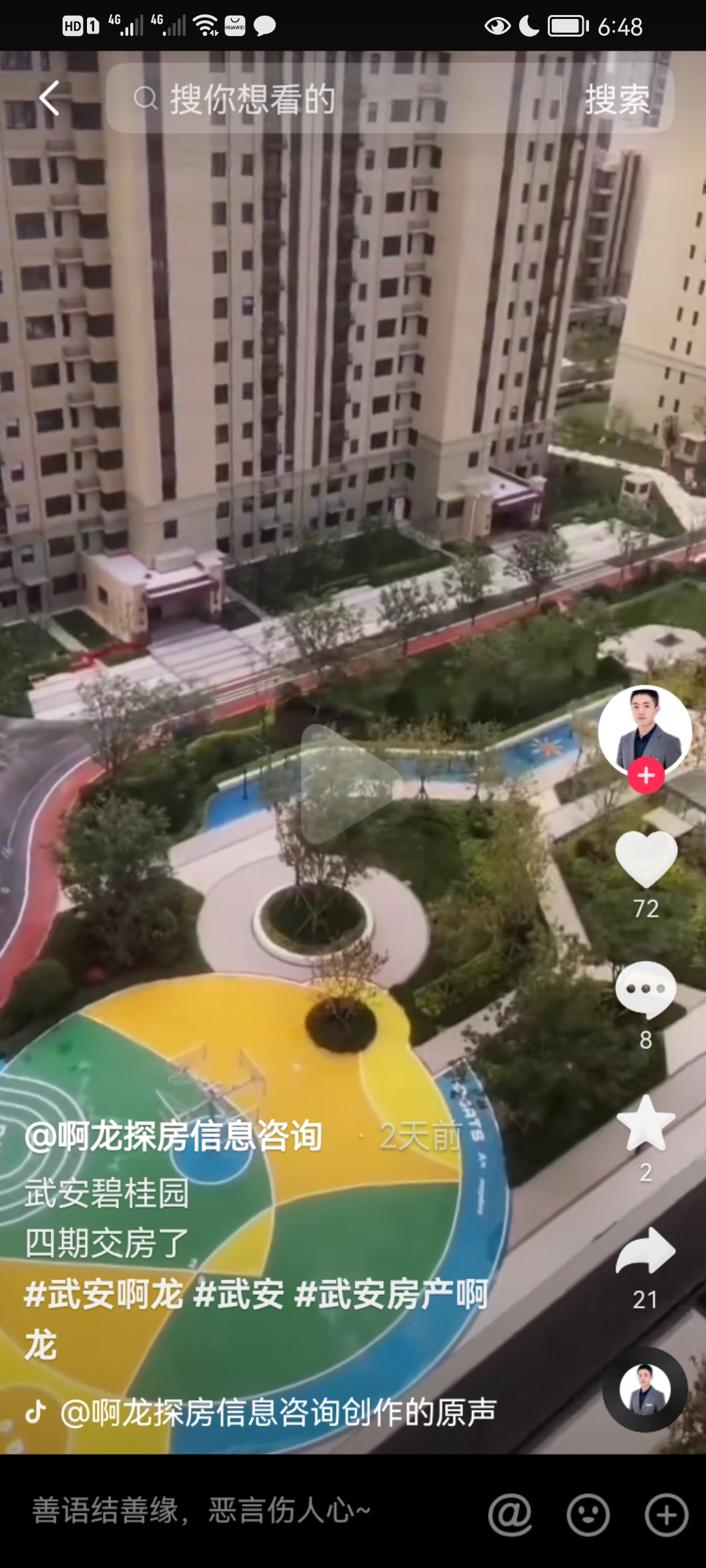Open the creator's profile avatar
Viewport: 706px width, 1568px height.
tap(645, 730)
